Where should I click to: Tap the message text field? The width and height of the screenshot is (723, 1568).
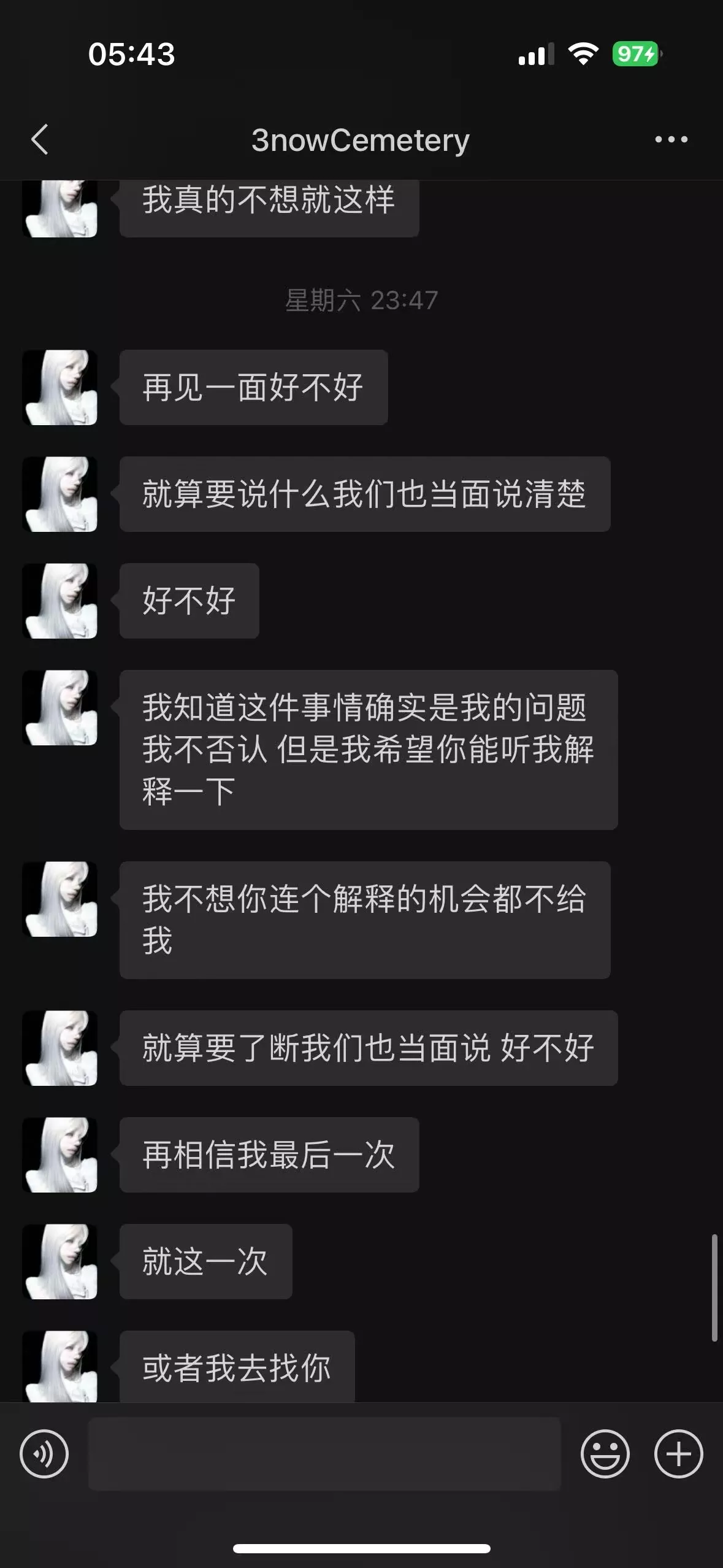click(324, 1453)
